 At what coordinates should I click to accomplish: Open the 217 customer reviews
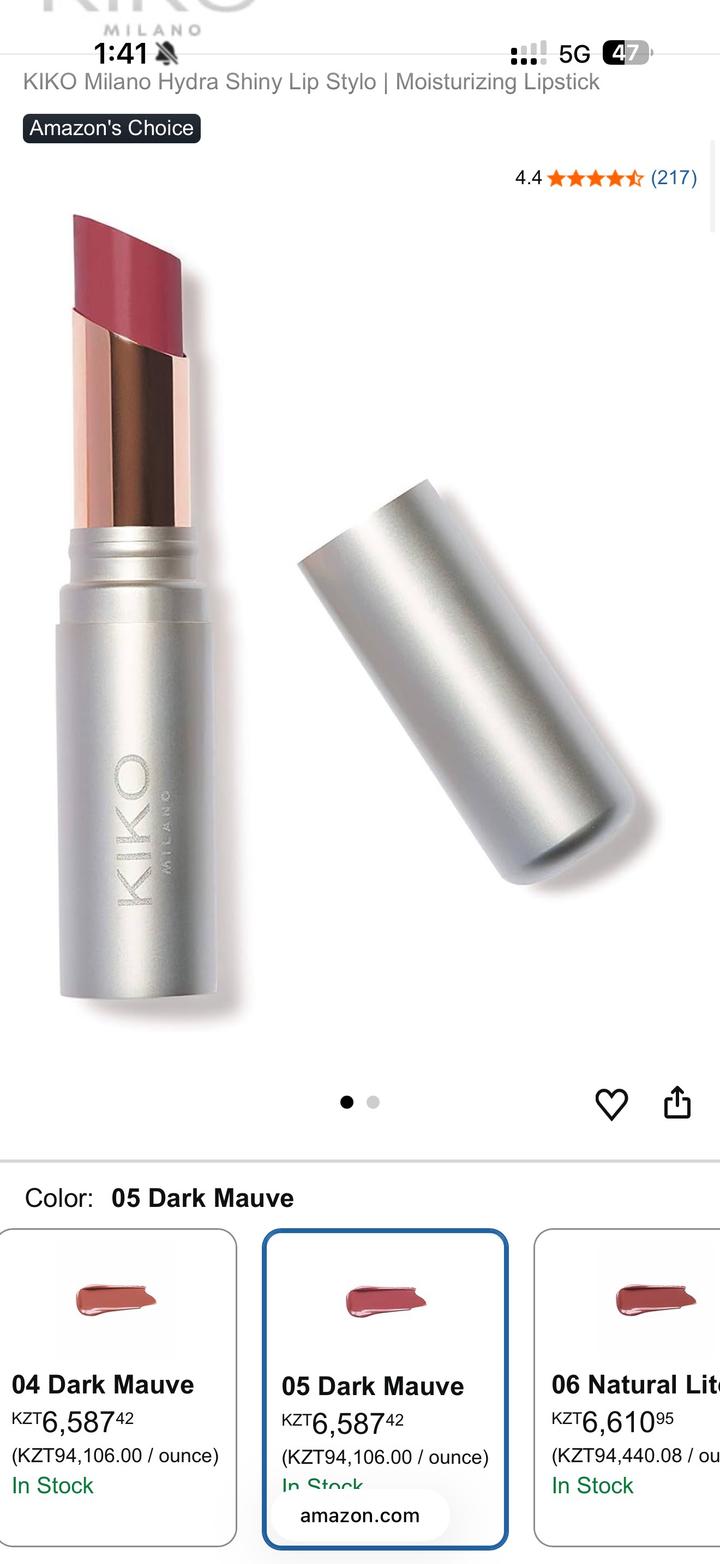tap(673, 178)
